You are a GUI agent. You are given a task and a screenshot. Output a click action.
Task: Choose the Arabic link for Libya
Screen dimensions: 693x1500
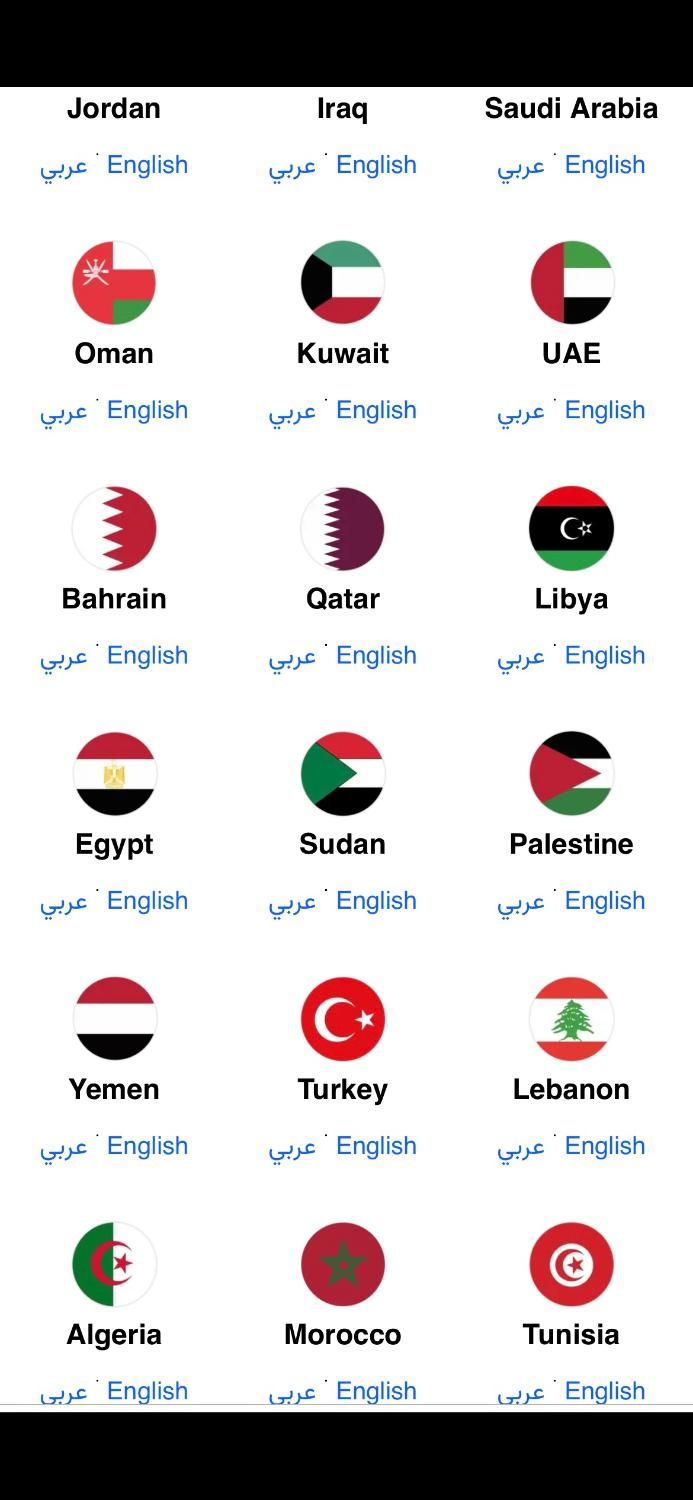tap(521, 656)
